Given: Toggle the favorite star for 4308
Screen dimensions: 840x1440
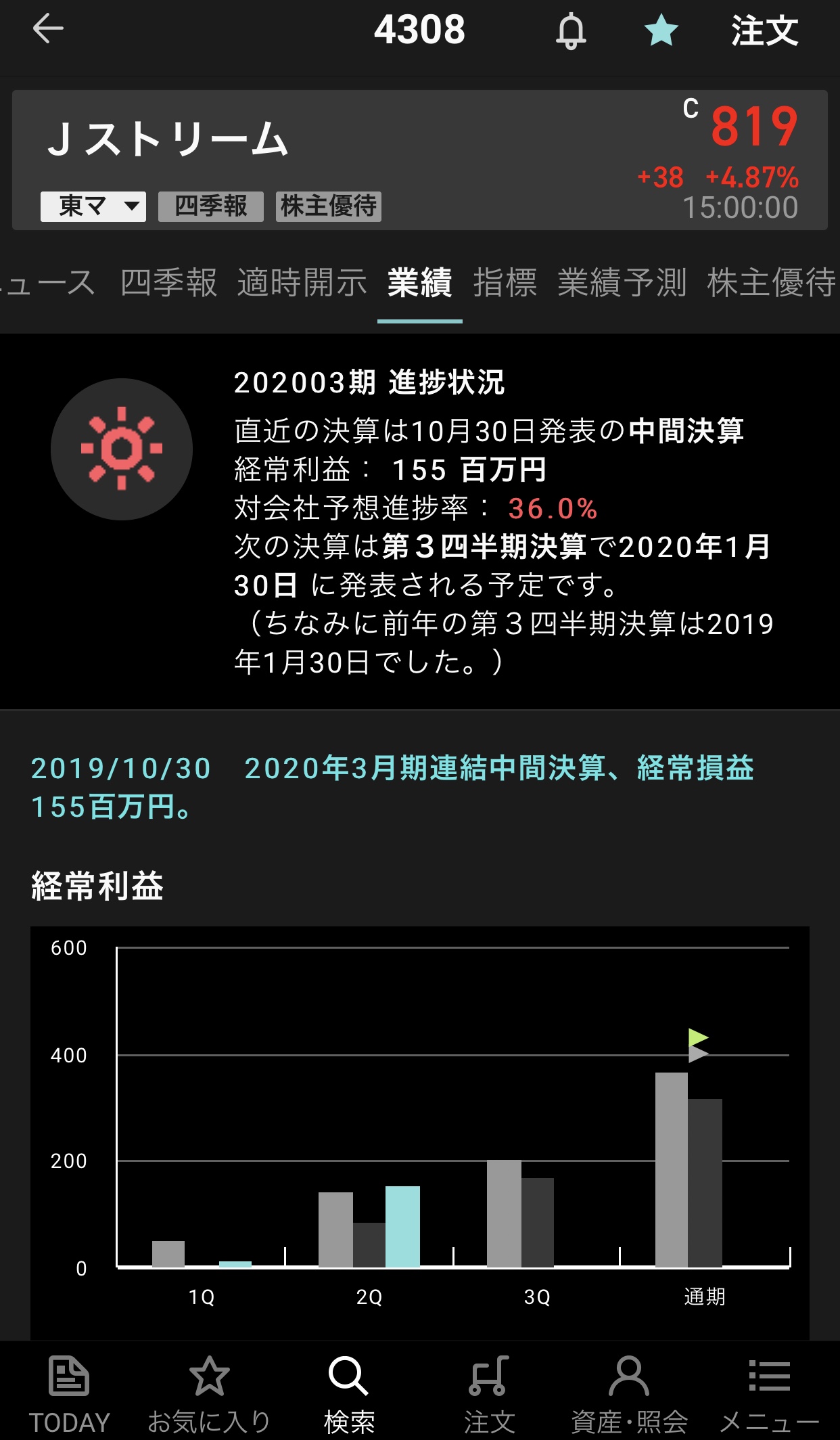Looking at the screenshot, I should tap(661, 31).
